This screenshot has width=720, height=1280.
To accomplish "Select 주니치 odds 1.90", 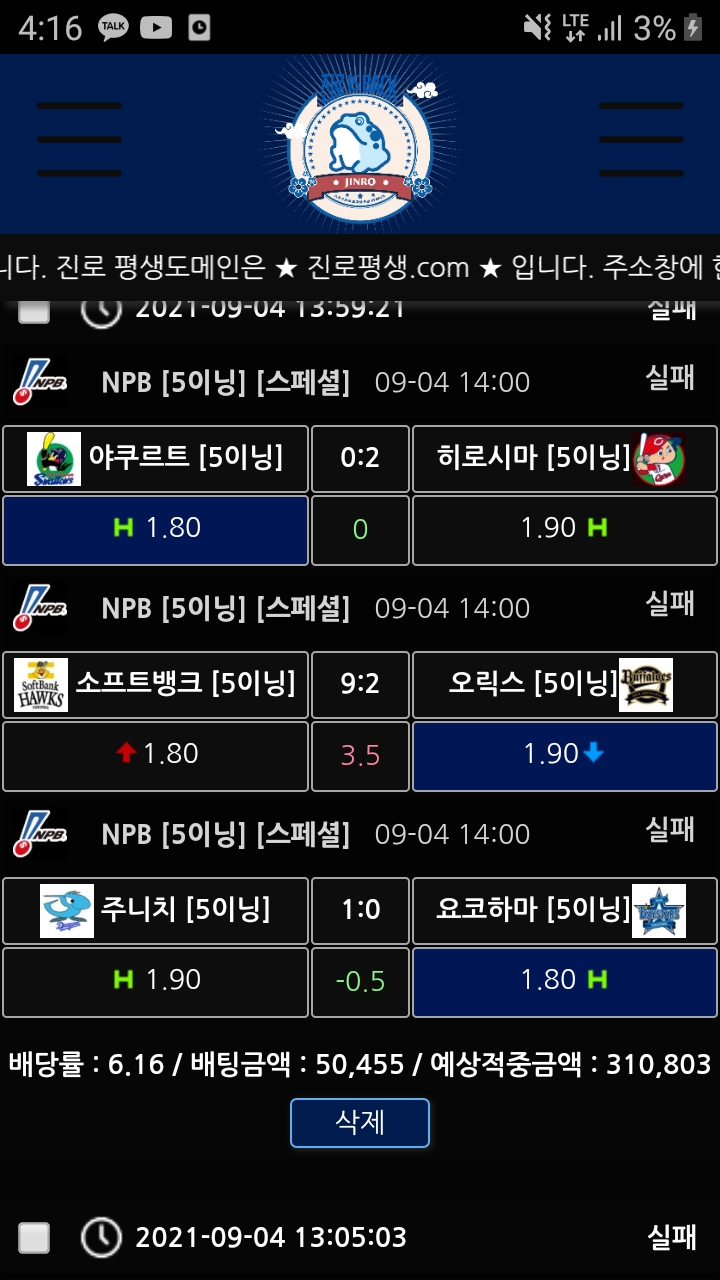I will click(x=155, y=981).
